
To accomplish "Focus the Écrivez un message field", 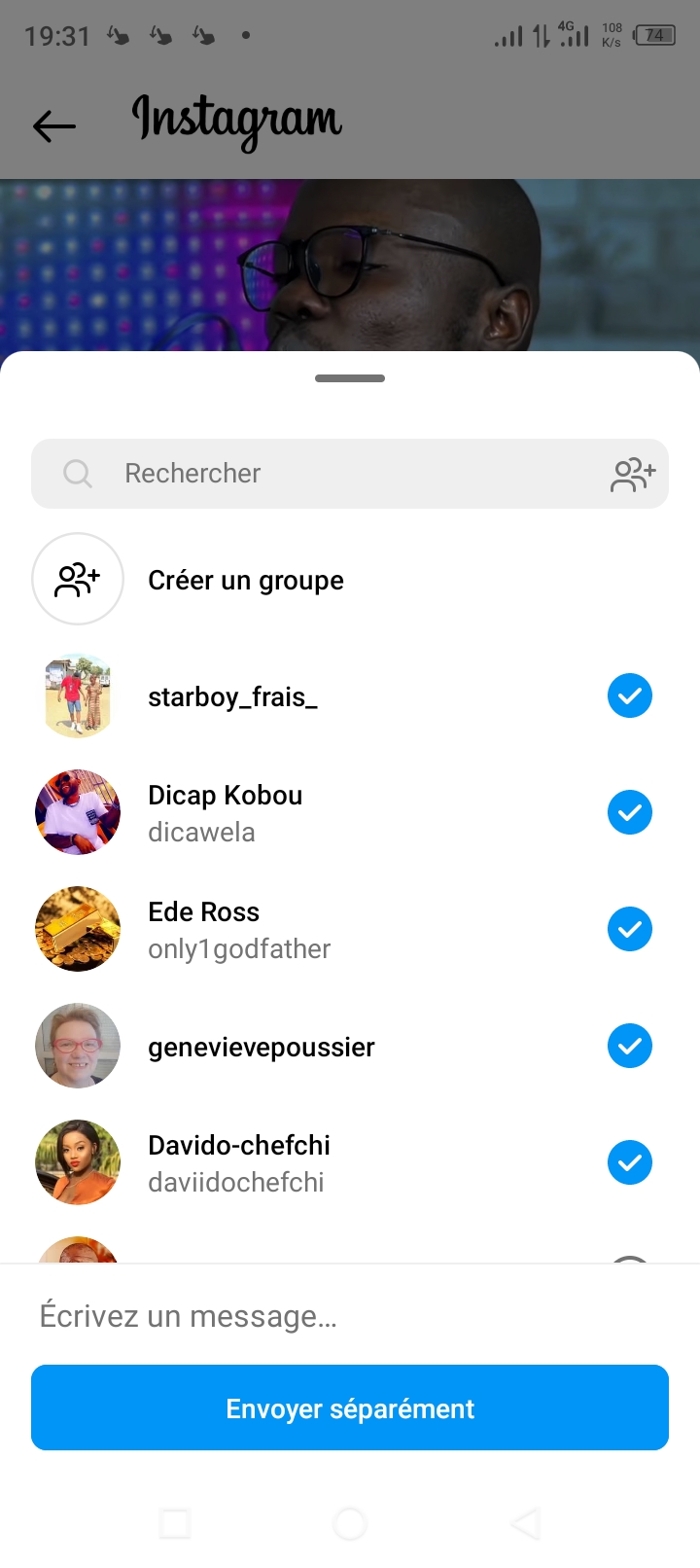I will tap(350, 1316).
